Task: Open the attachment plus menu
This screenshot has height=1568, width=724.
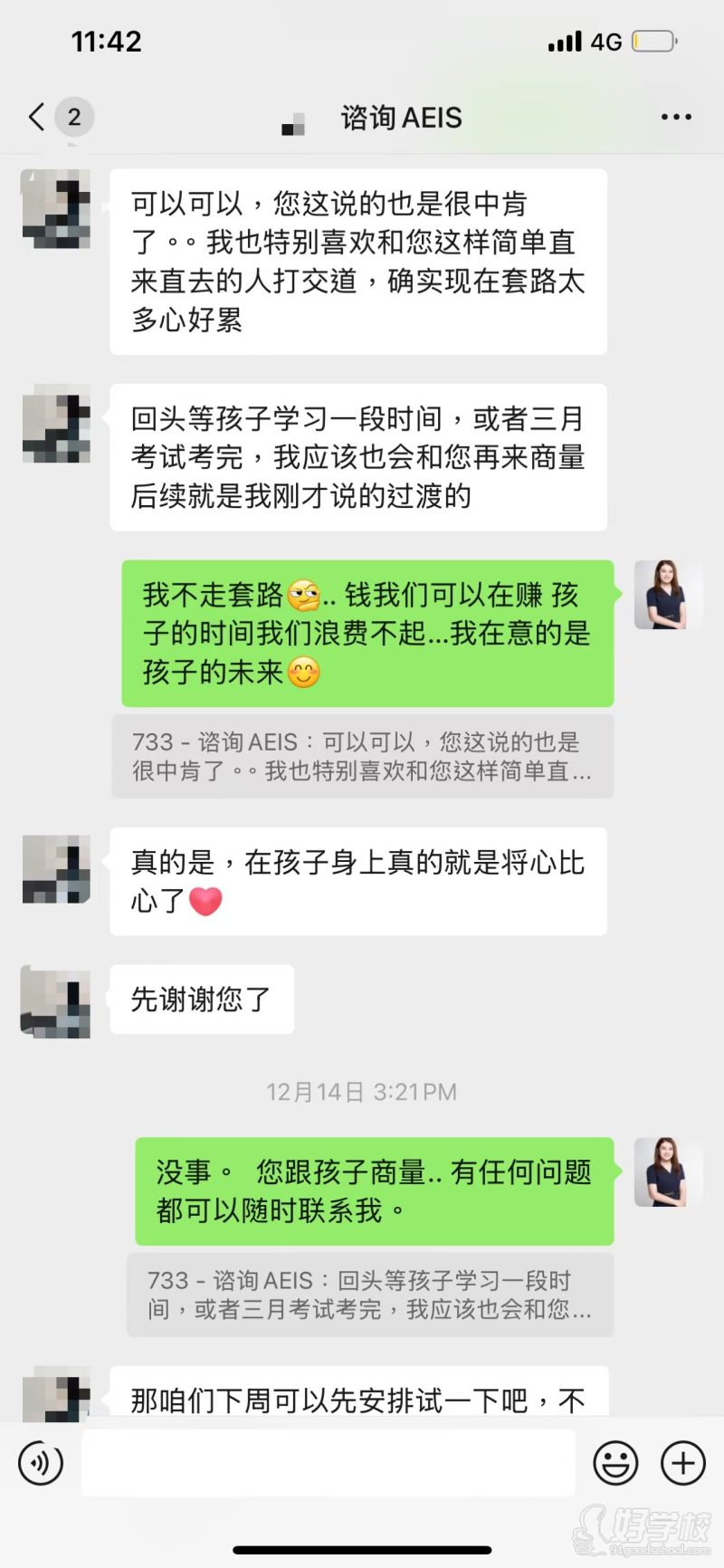Action: [x=681, y=1462]
